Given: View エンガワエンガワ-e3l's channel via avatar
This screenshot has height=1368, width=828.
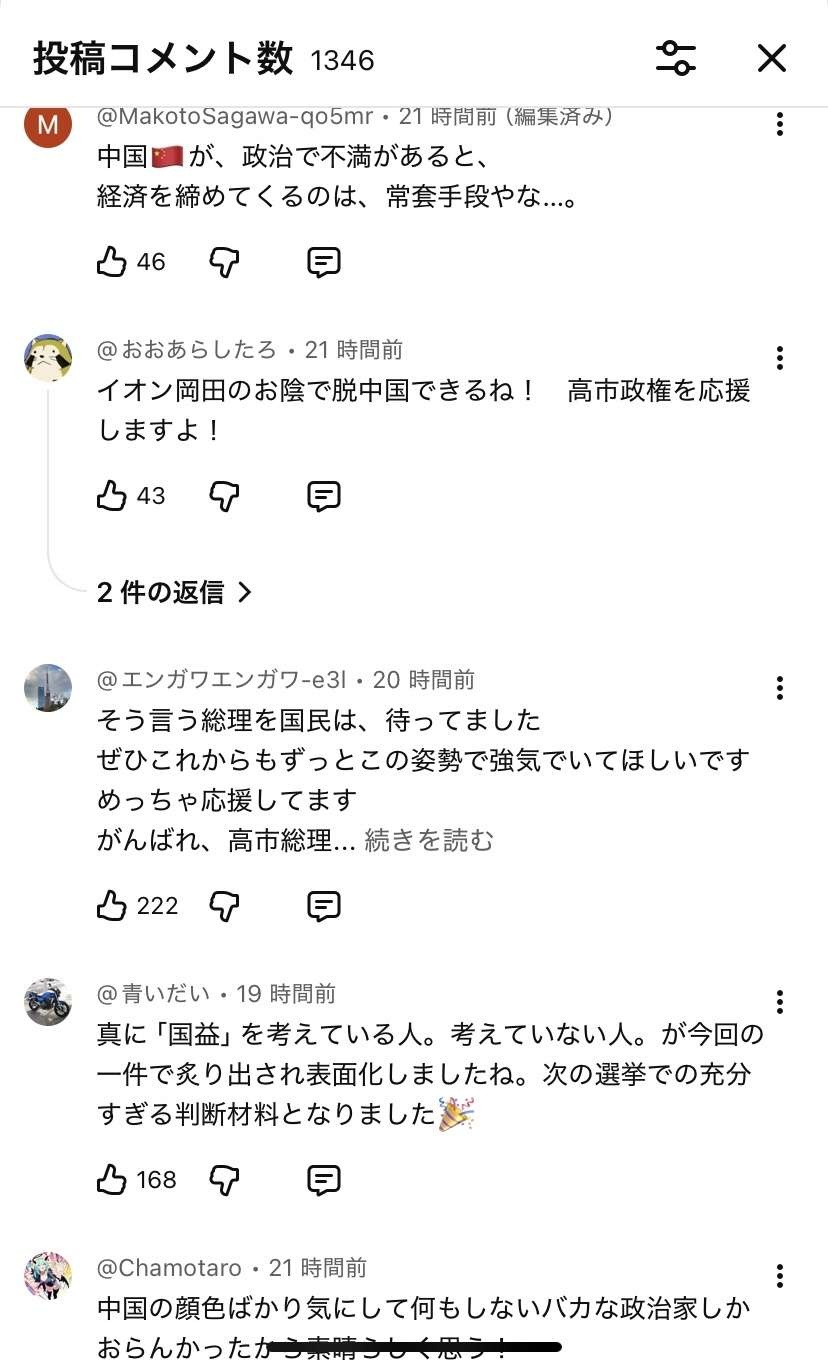Looking at the screenshot, I should tap(48, 688).
